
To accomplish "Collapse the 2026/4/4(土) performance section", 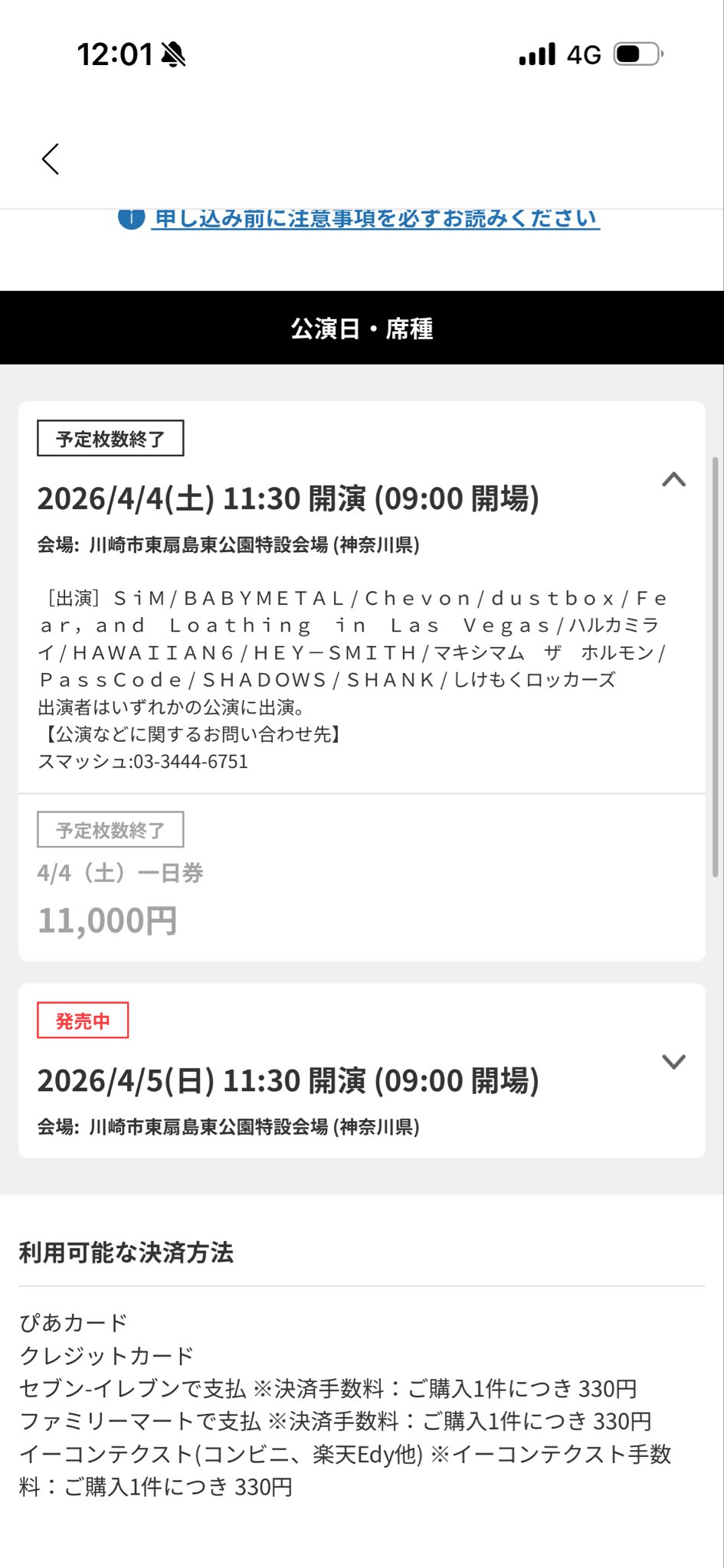I will [673, 480].
